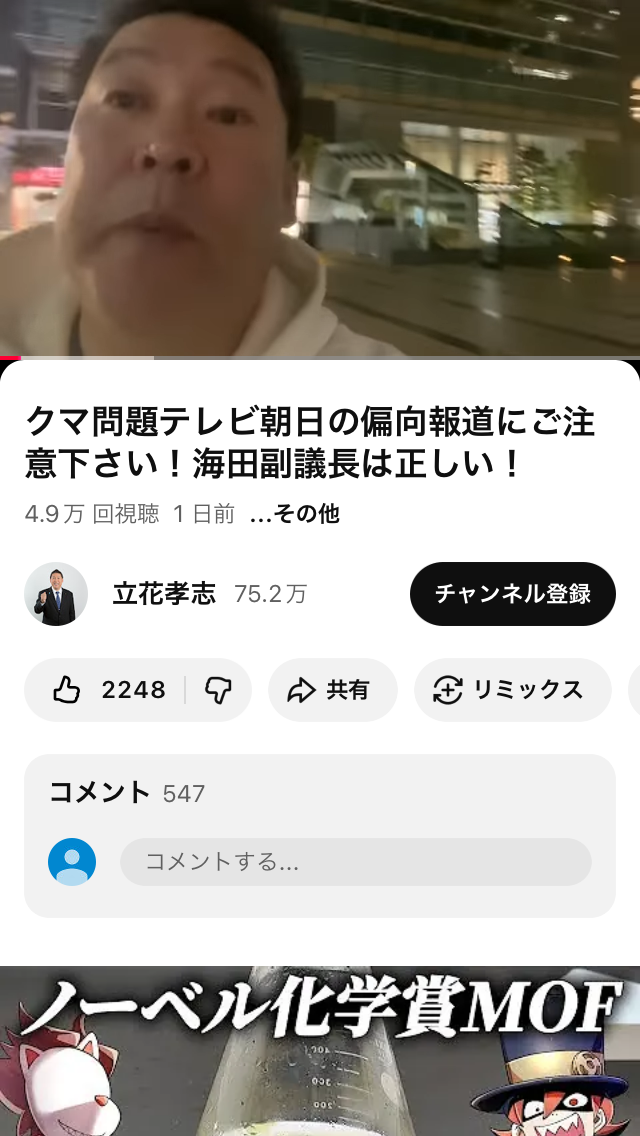This screenshot has width=640, height=1136.
Task: Dislike this video
Action: click(218, 690)
